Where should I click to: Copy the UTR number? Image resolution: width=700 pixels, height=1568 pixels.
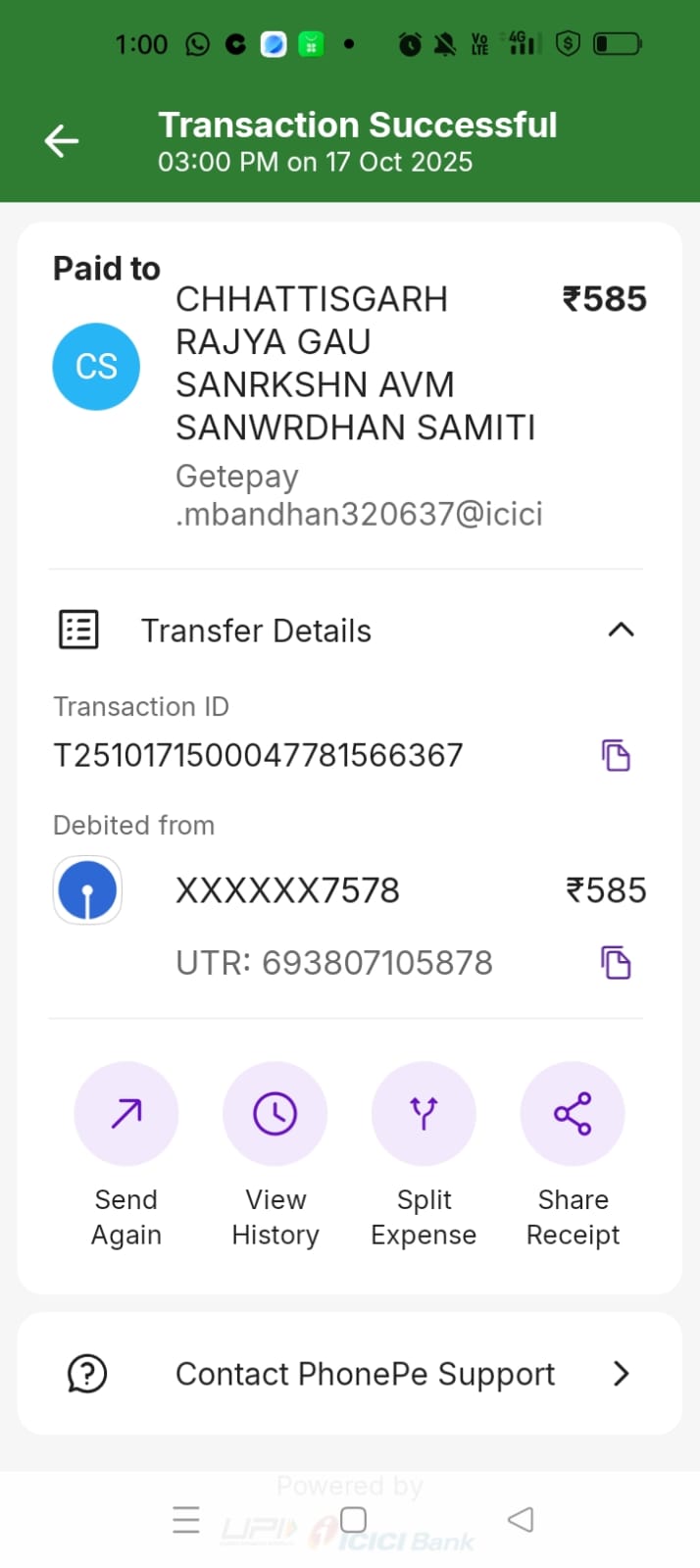tap(616, 963)
